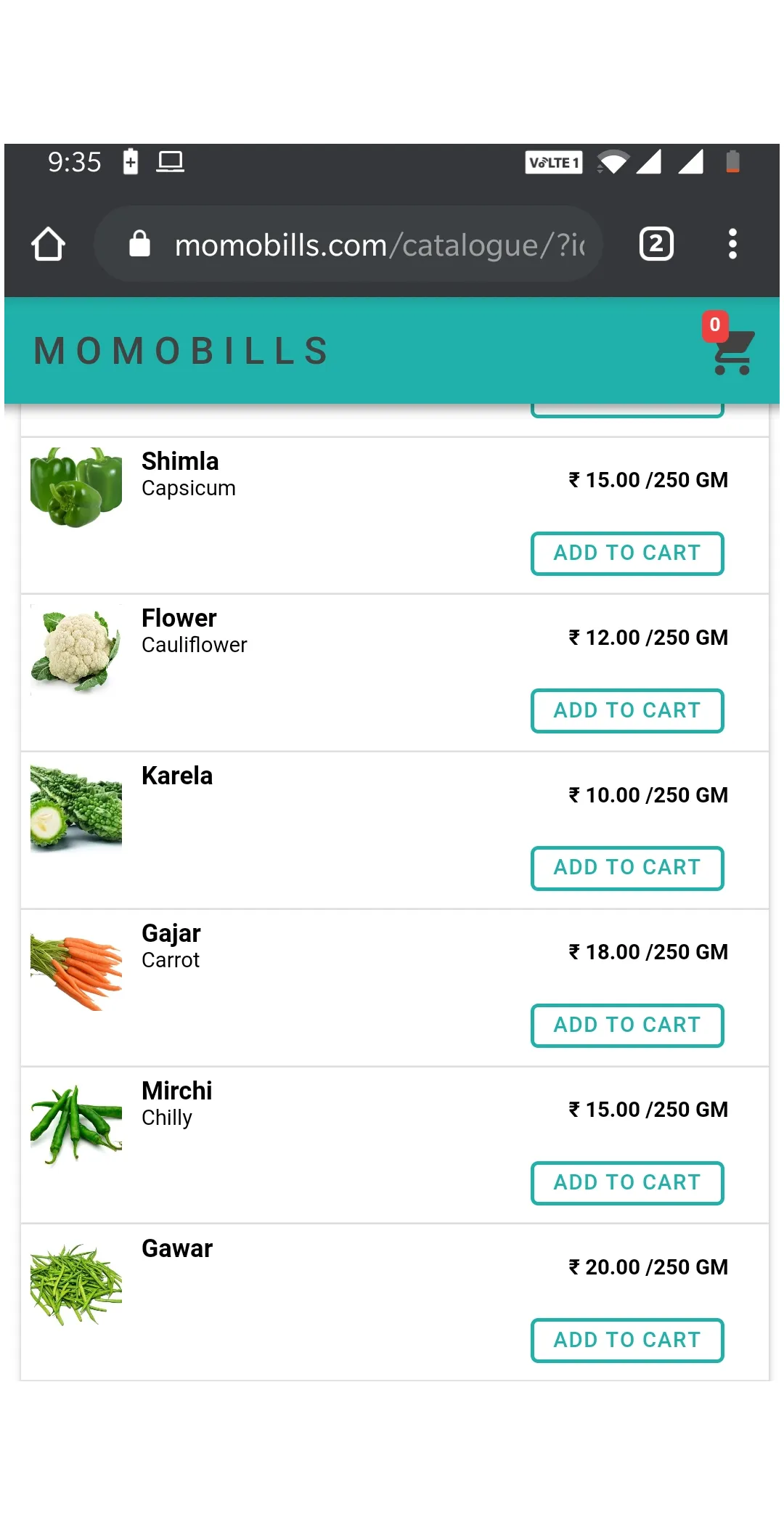
Task: Check the Wi-Fi status icon
Action: tap(612, 163)
